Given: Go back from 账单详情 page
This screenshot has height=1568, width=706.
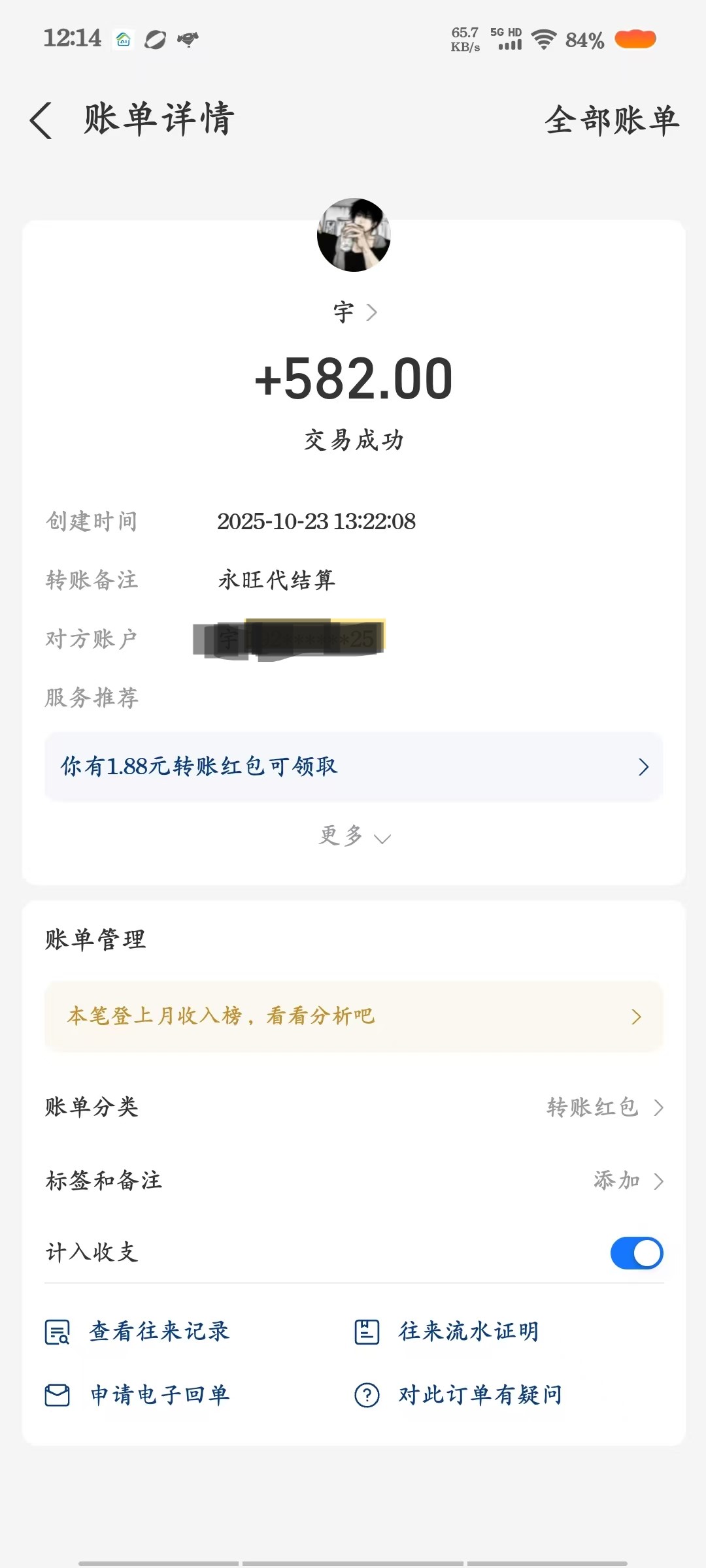Looking at the screenshot, I should 42,121.
